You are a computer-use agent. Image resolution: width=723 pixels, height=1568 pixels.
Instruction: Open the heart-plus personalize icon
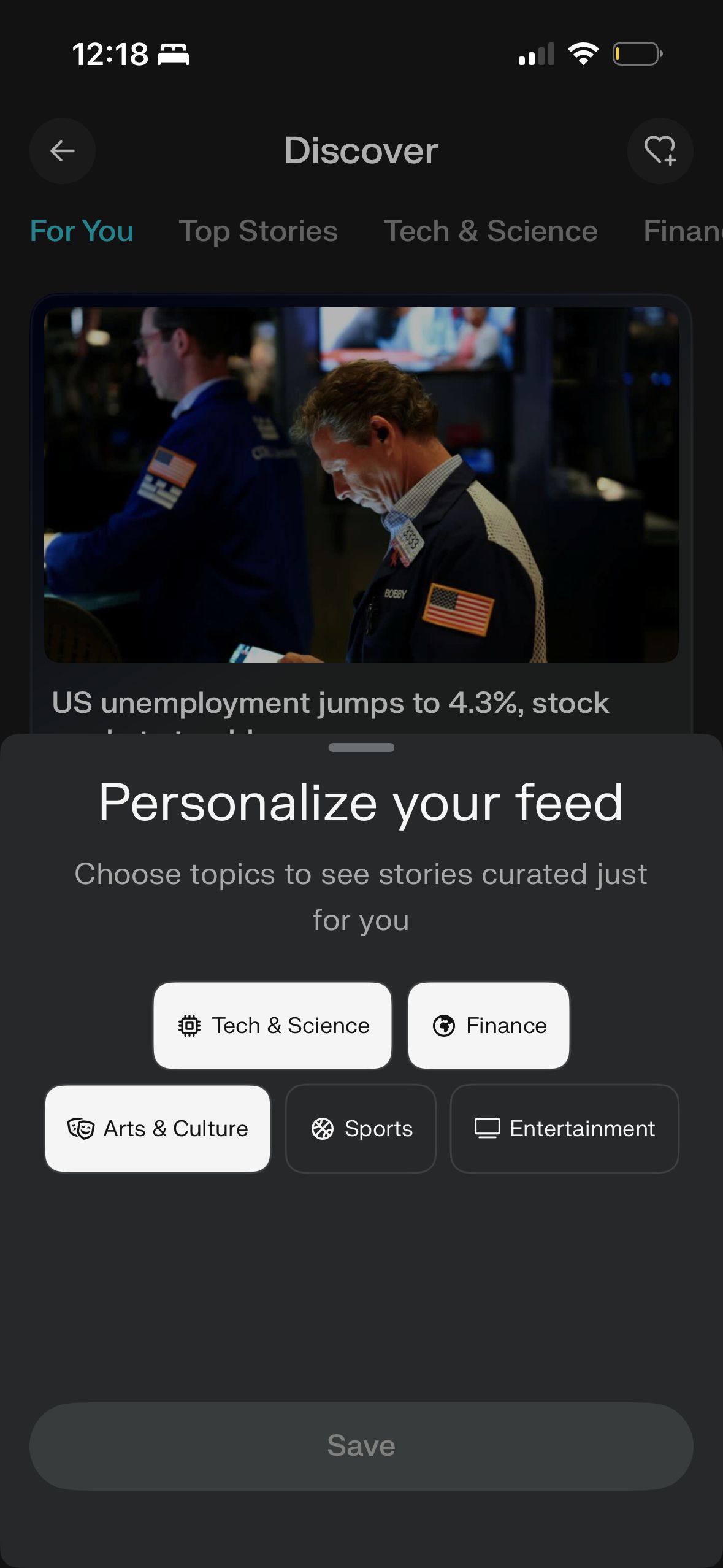[660, 151]
